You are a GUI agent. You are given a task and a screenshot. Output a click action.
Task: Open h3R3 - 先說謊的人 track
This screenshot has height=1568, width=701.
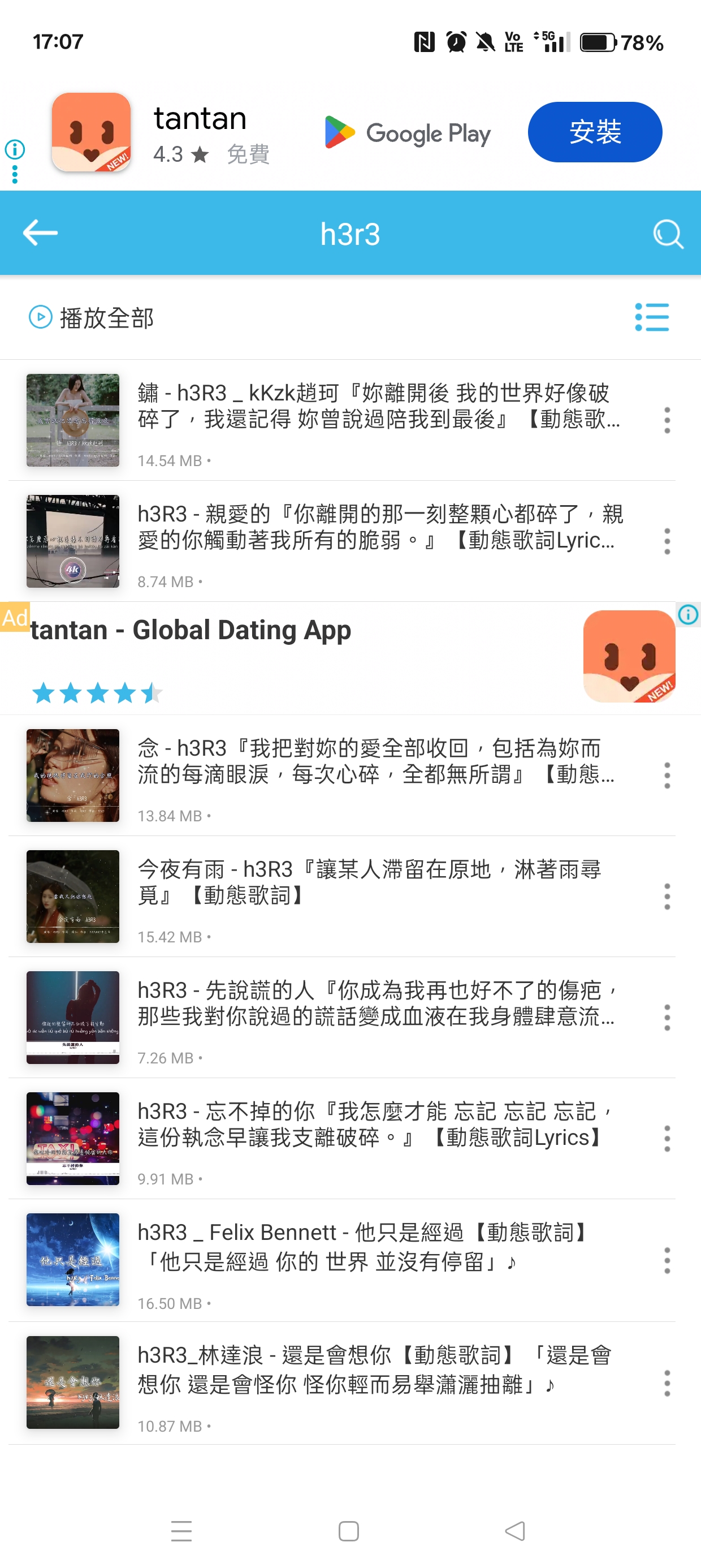(377, 1003)
